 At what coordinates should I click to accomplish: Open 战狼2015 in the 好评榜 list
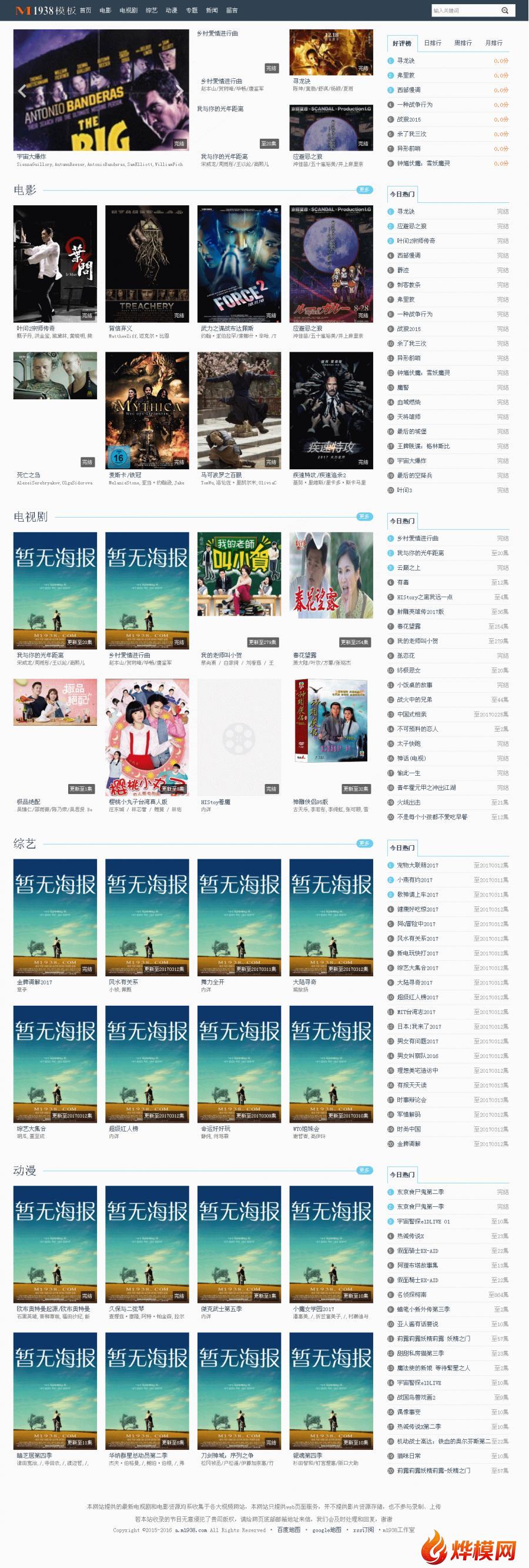pyautogui.click(x=409, y=119)
